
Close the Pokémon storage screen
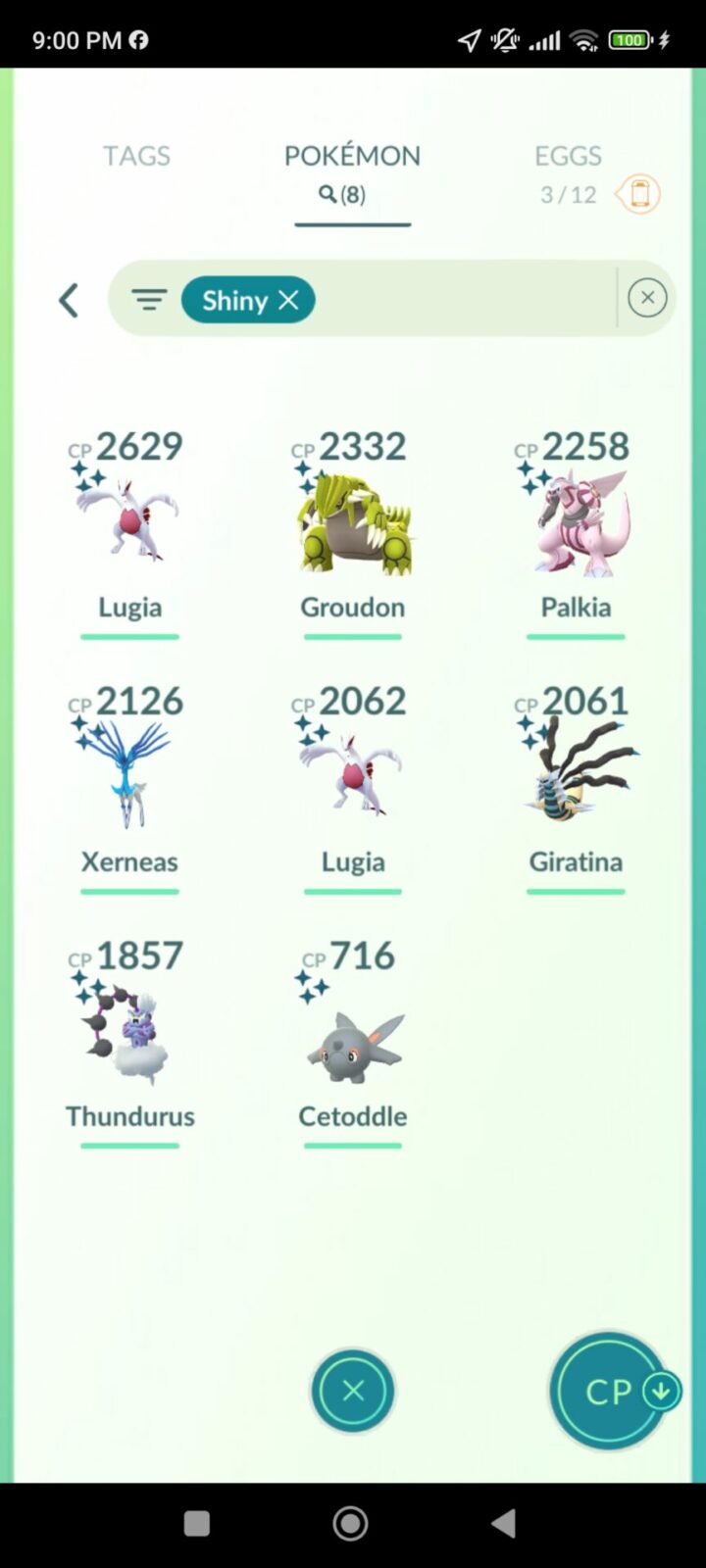click(353, 1391)
